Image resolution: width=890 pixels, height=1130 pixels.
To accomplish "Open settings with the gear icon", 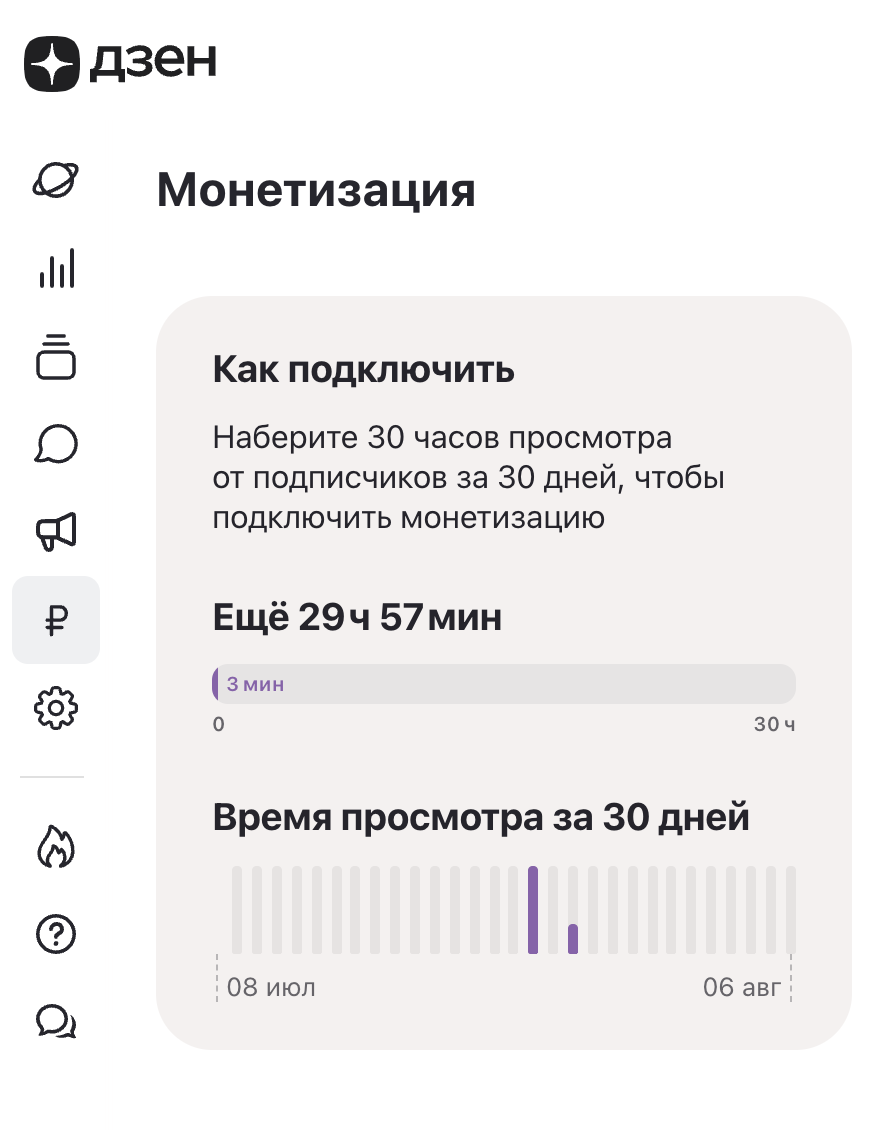I will (x=55, y=708).
